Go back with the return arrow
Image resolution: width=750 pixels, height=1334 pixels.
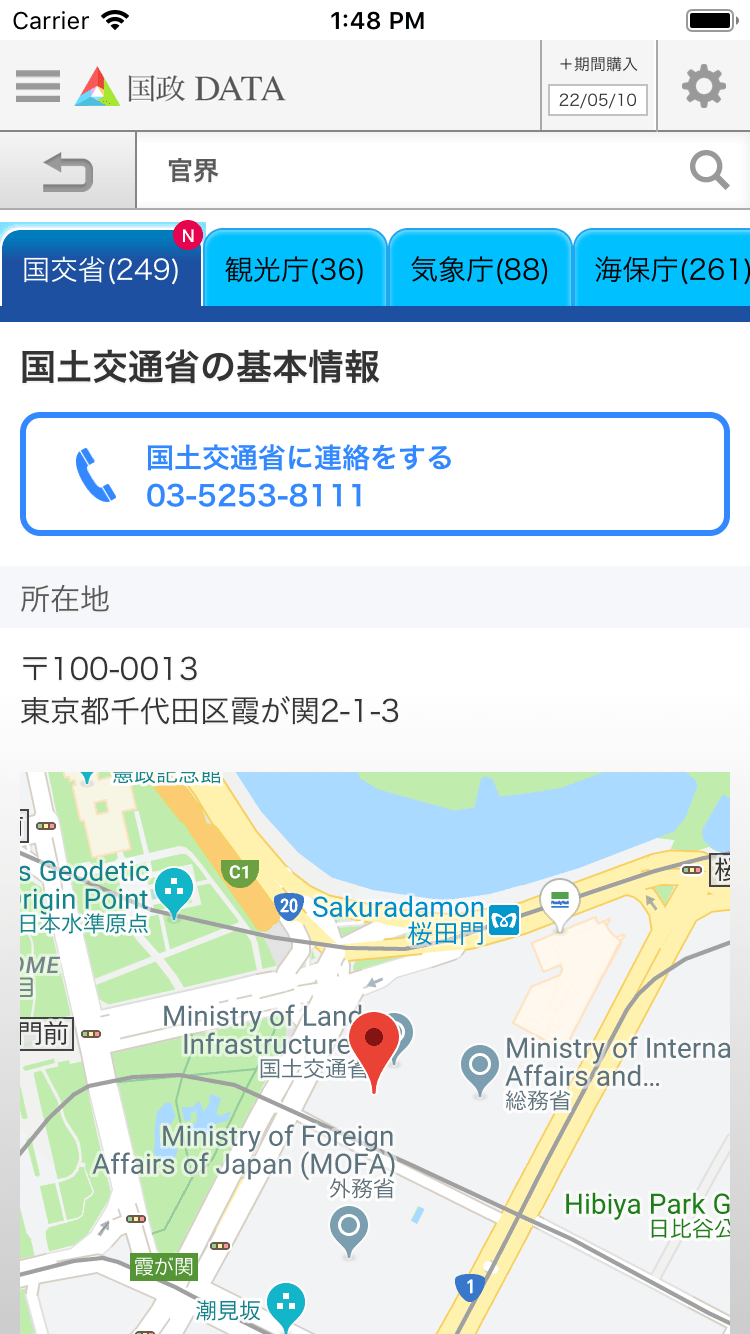click(x=68, y=172)
